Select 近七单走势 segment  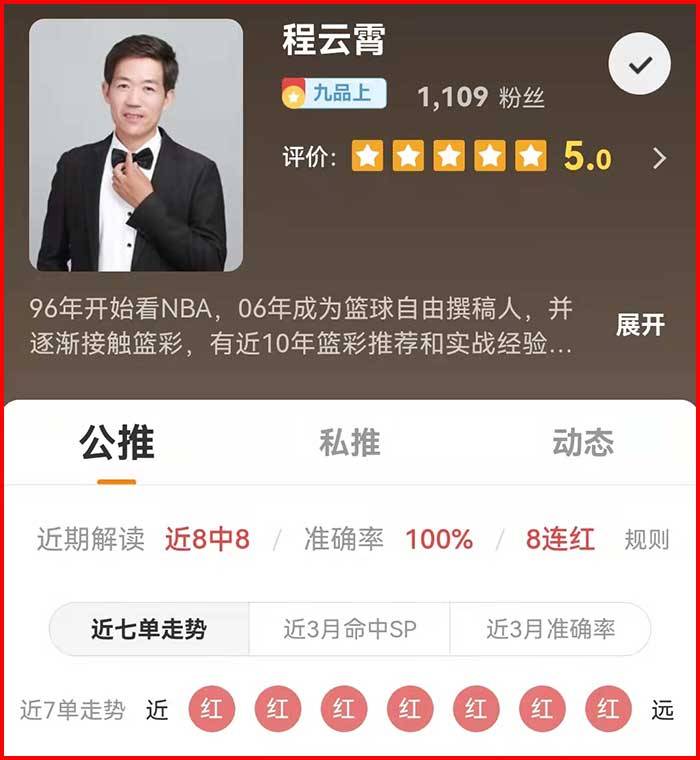pyautogui.click(x=149, y=629)
